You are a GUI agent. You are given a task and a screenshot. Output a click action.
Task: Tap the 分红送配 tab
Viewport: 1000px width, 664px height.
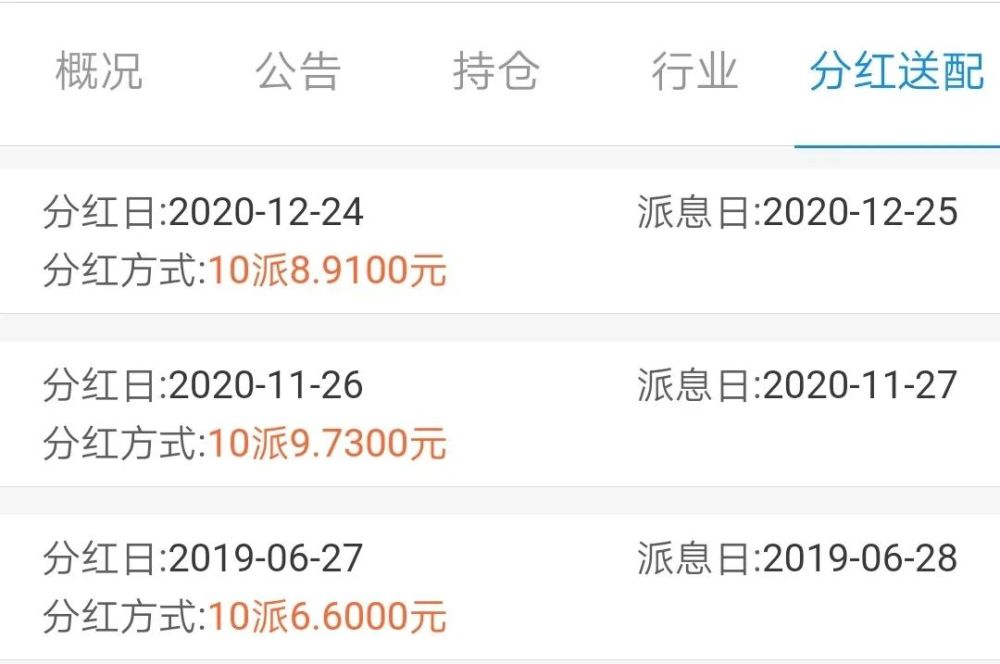pyautogui.click(x=896, y=73)
